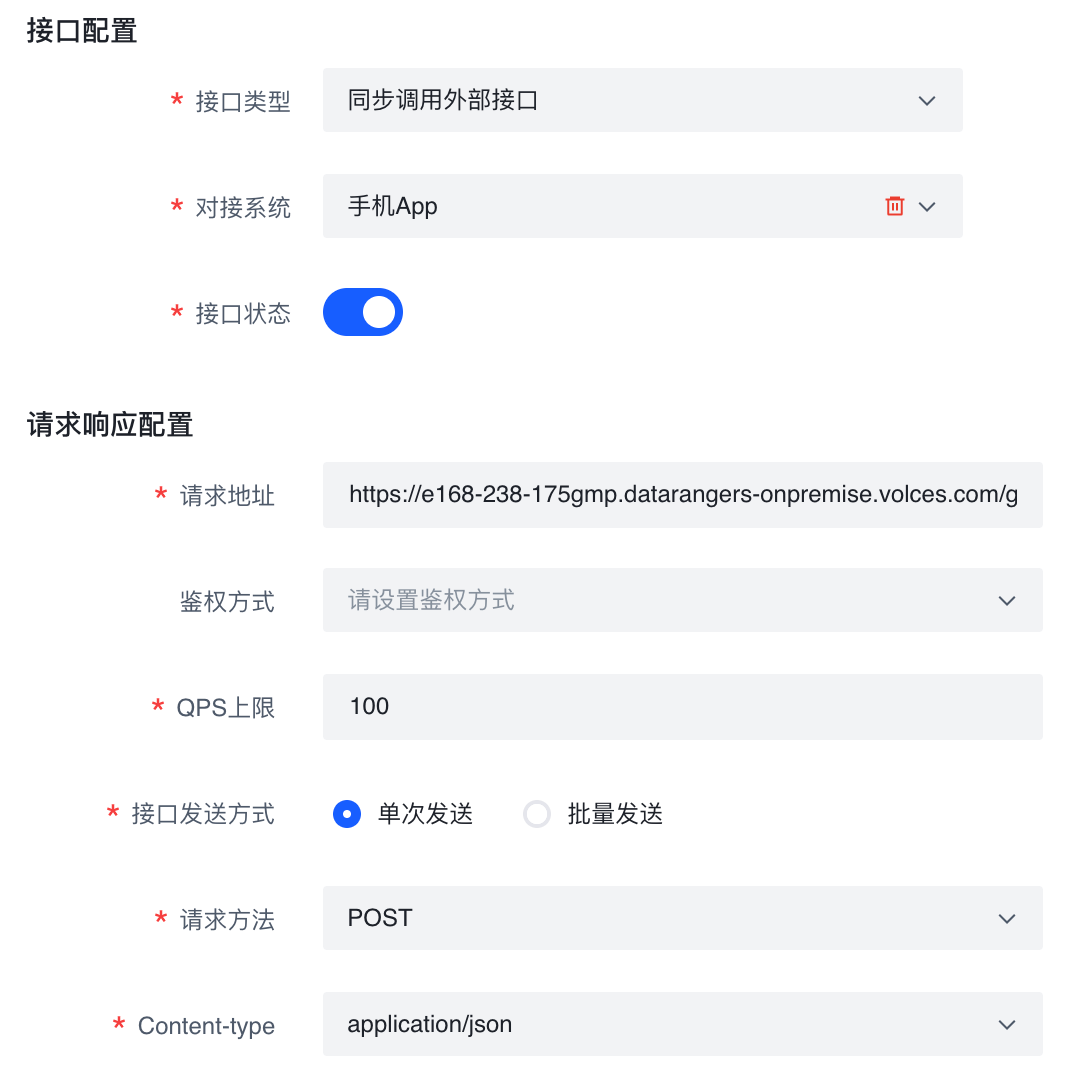Open the 鉴权方式 dropdown
This screenshot has width=1084, height=1086.
click(682, 600)
